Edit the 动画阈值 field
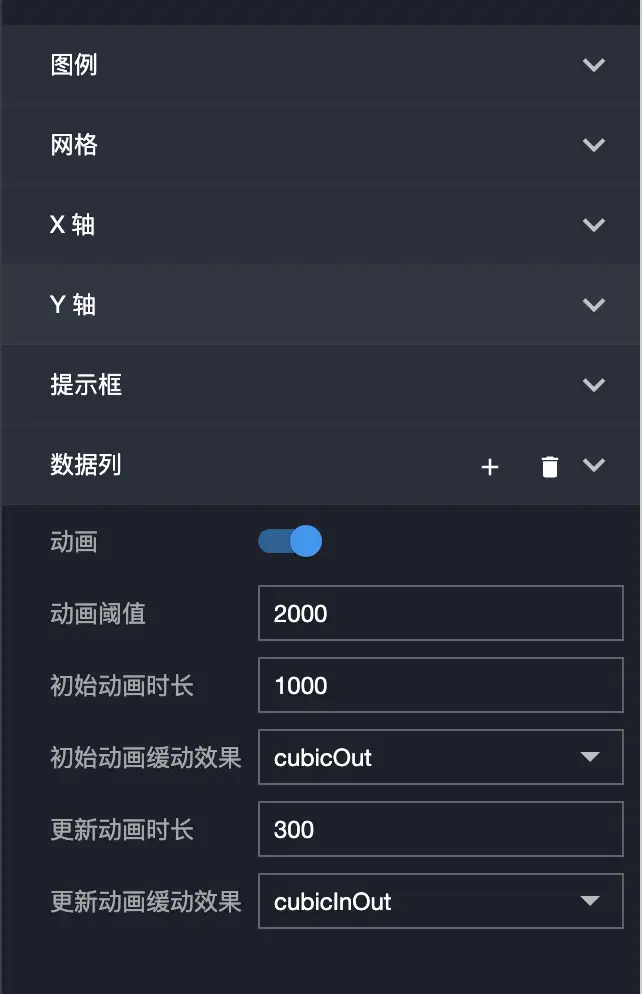 [x=440, y=613]
